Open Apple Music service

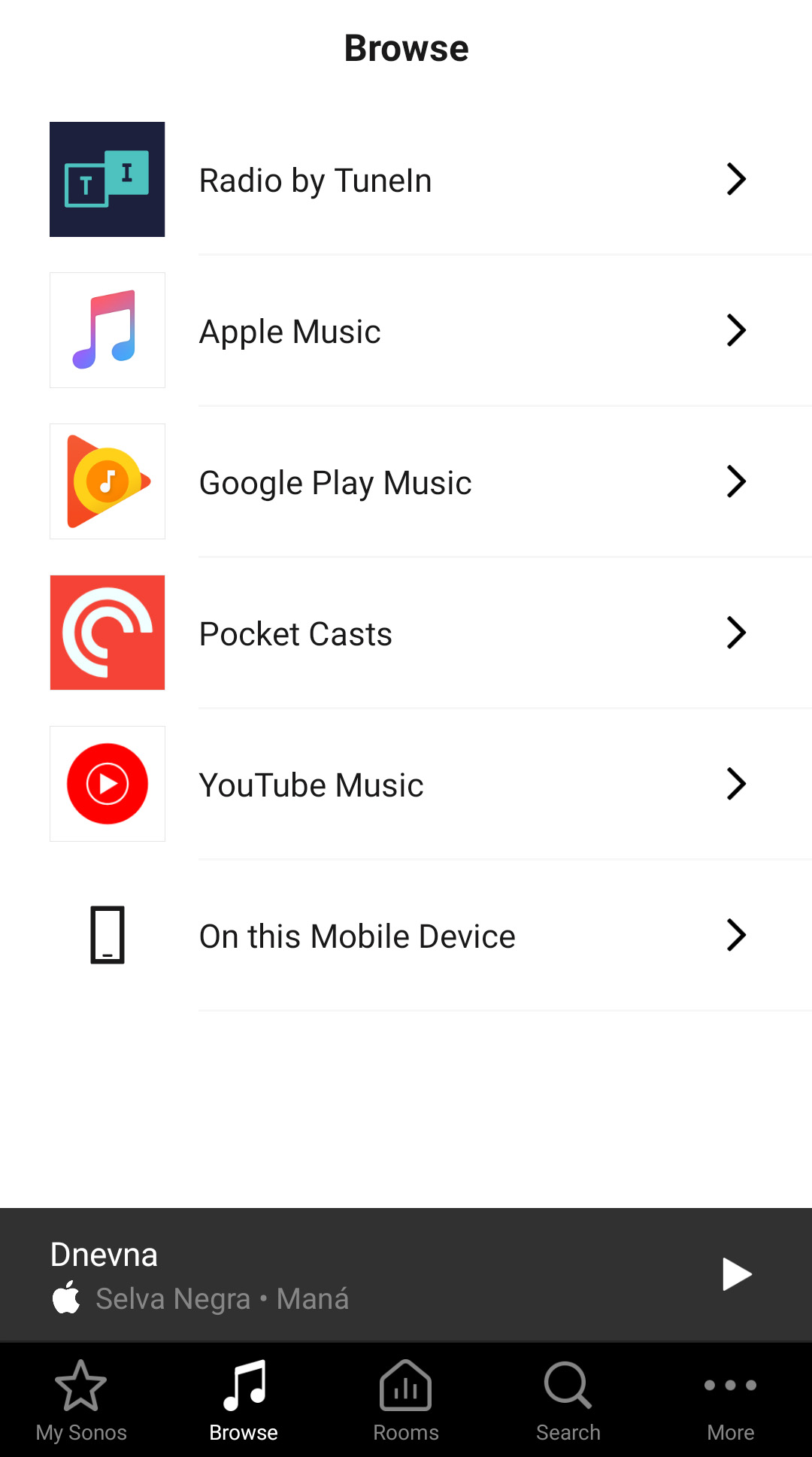(x=406, y=331)
